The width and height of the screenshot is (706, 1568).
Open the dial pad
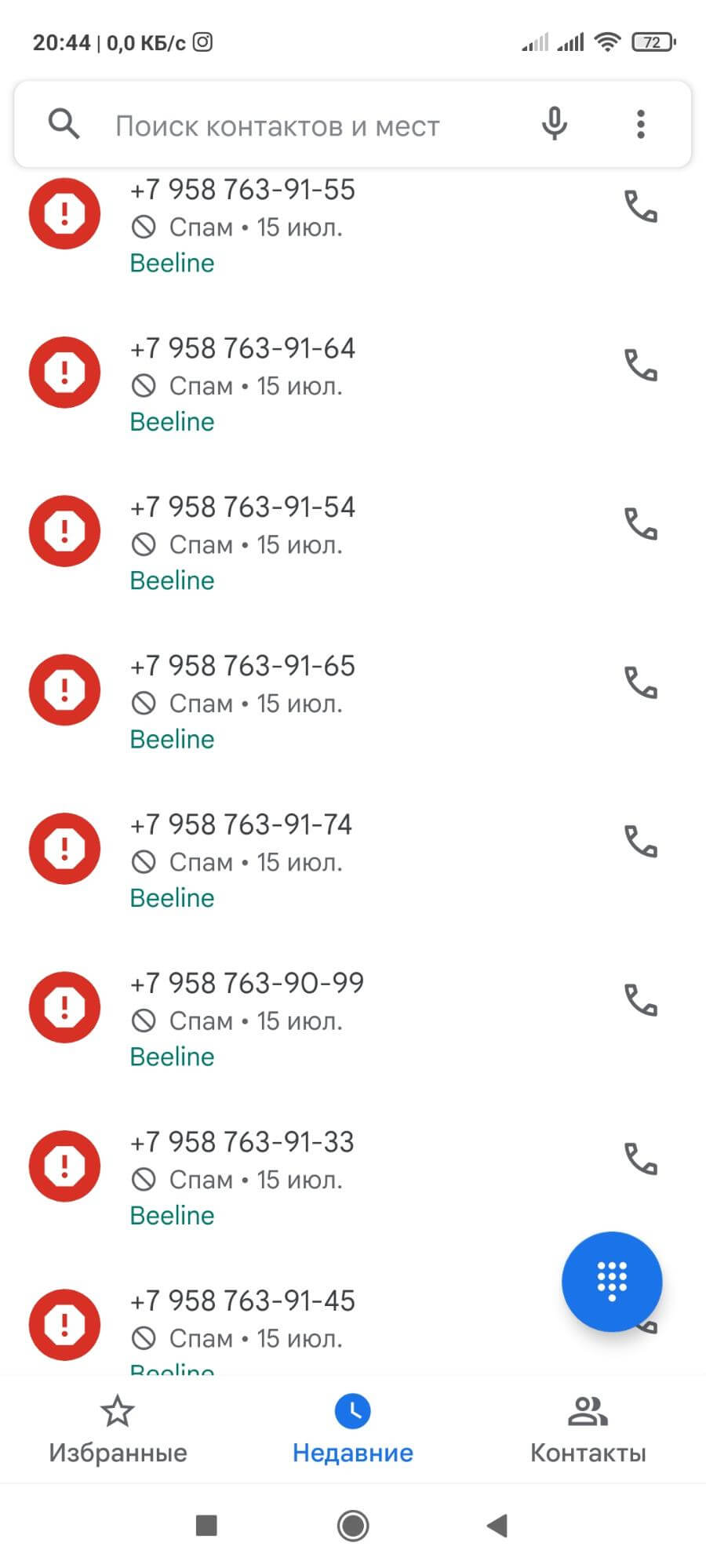(x=612, y=1281)
